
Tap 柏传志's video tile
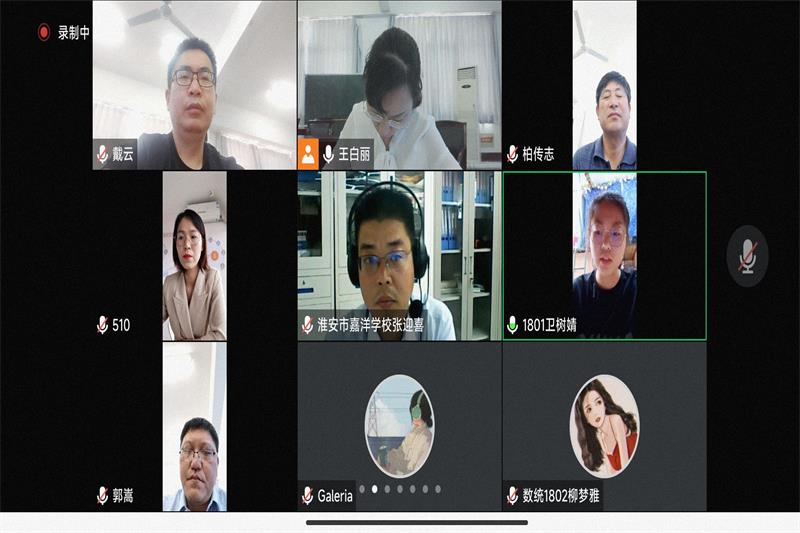(604, 85)
